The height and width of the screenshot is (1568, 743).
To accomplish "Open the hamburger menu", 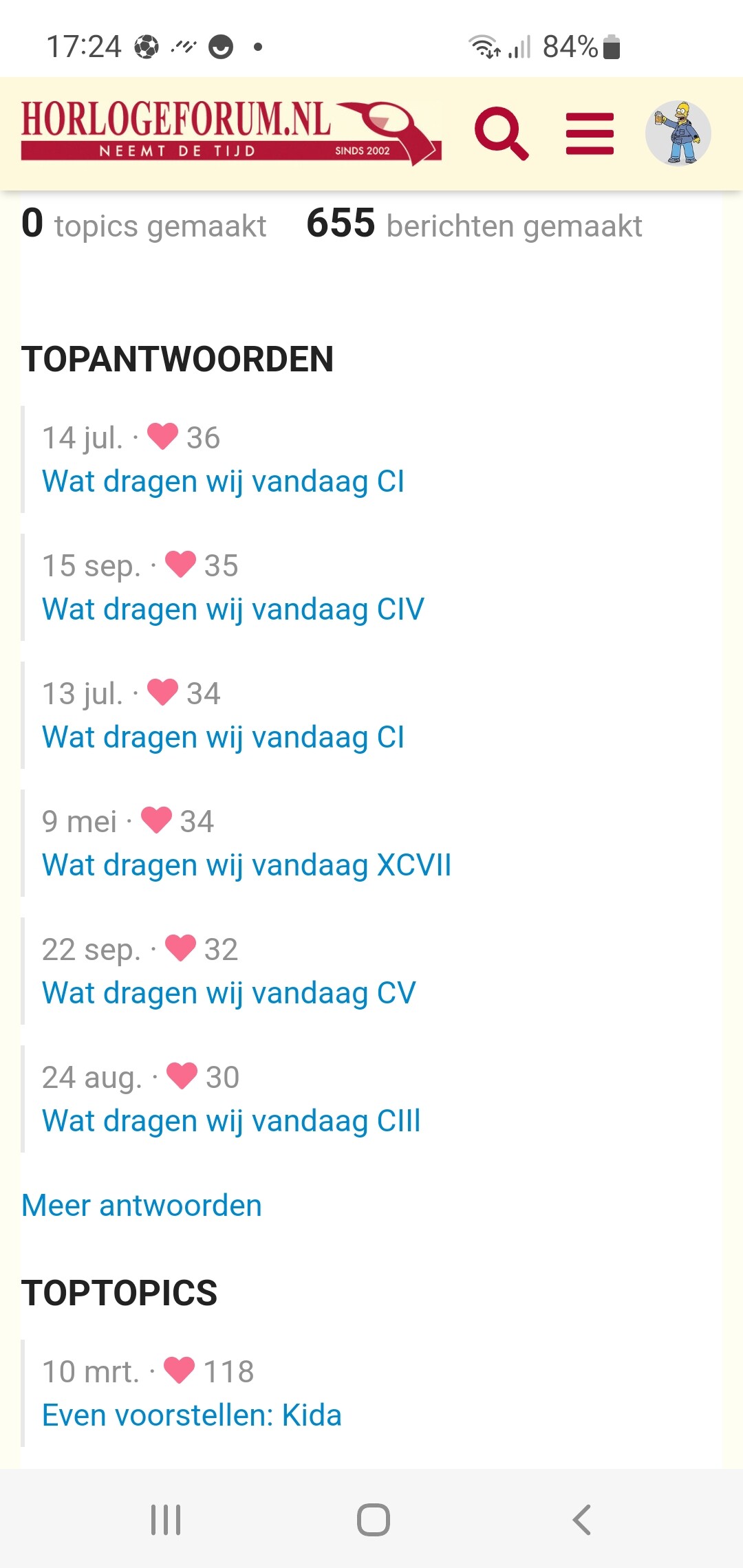I will pyautogui.click(x=590, y=133).
